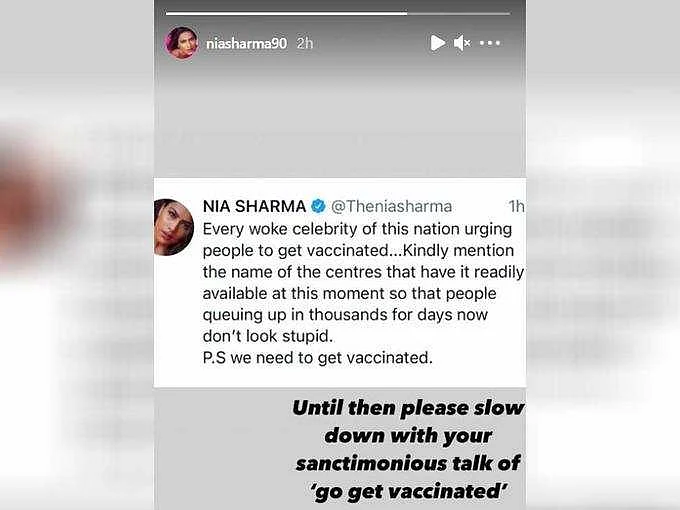The width and height of the screenshot is (680, 510).
Task: Open the story's three-dot options menu
Action: click(490, 43)
